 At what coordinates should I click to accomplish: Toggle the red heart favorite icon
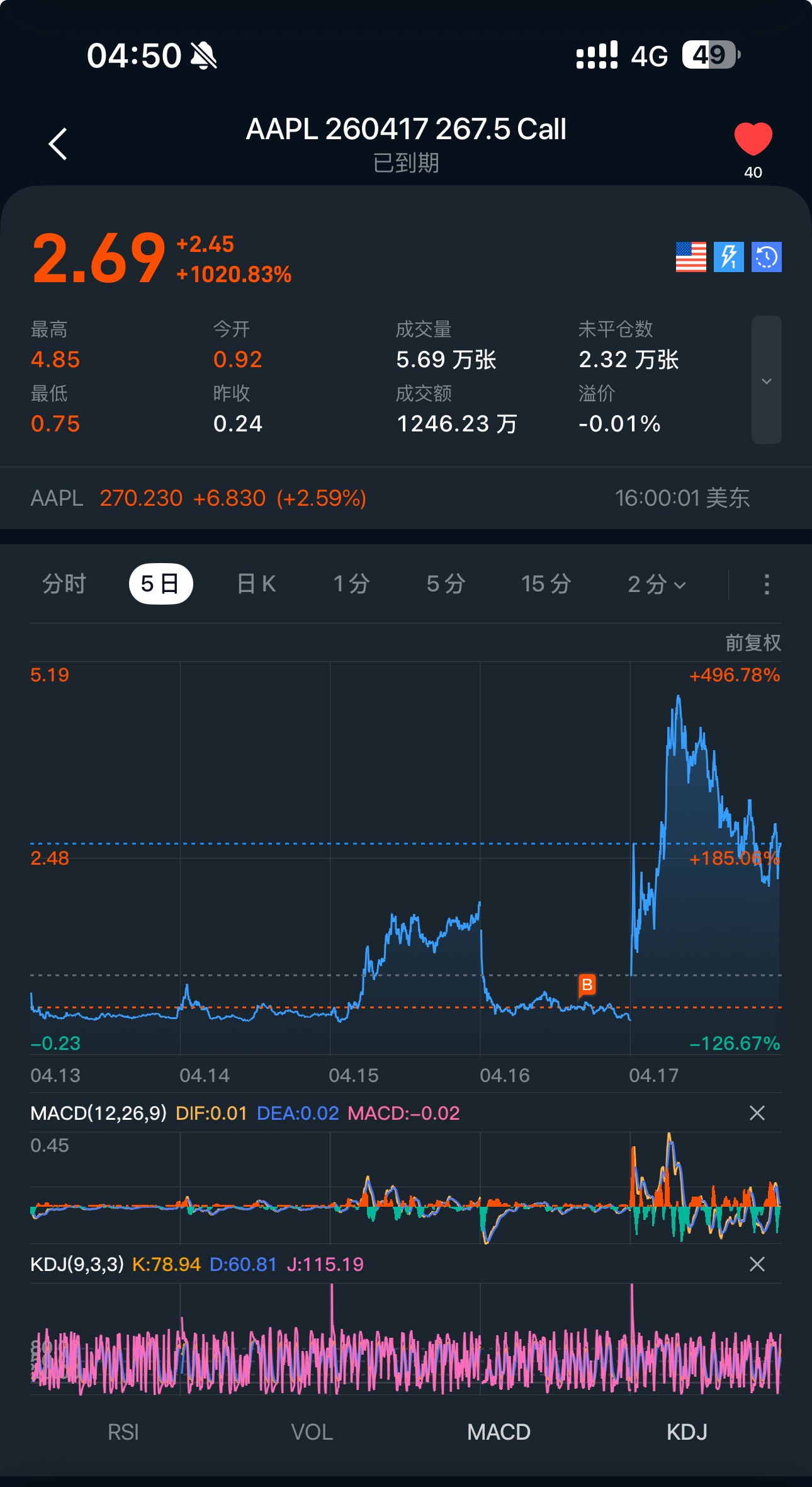(x=753, y=139)
